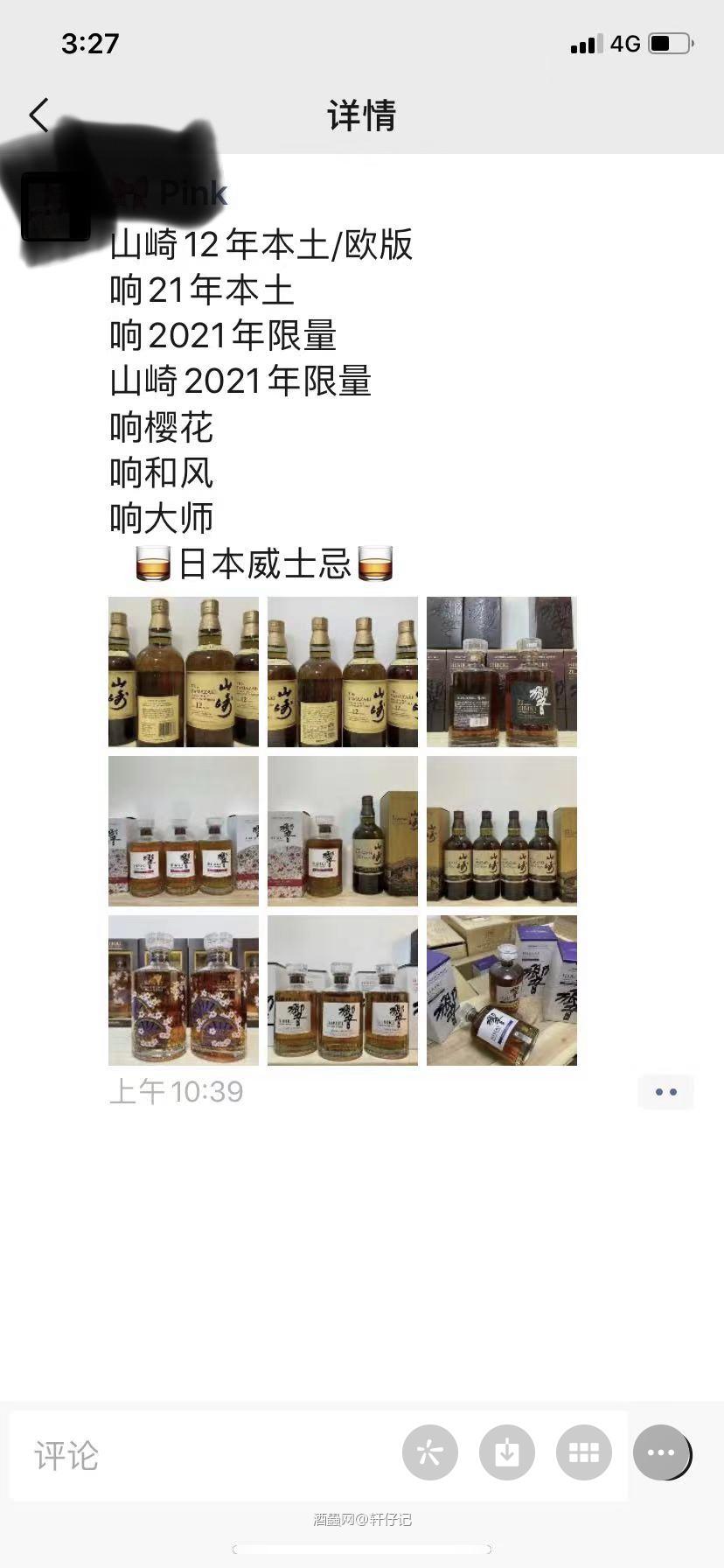
Task: Tap the dark three-dot bubble icon
Action: click(662, 1452)
